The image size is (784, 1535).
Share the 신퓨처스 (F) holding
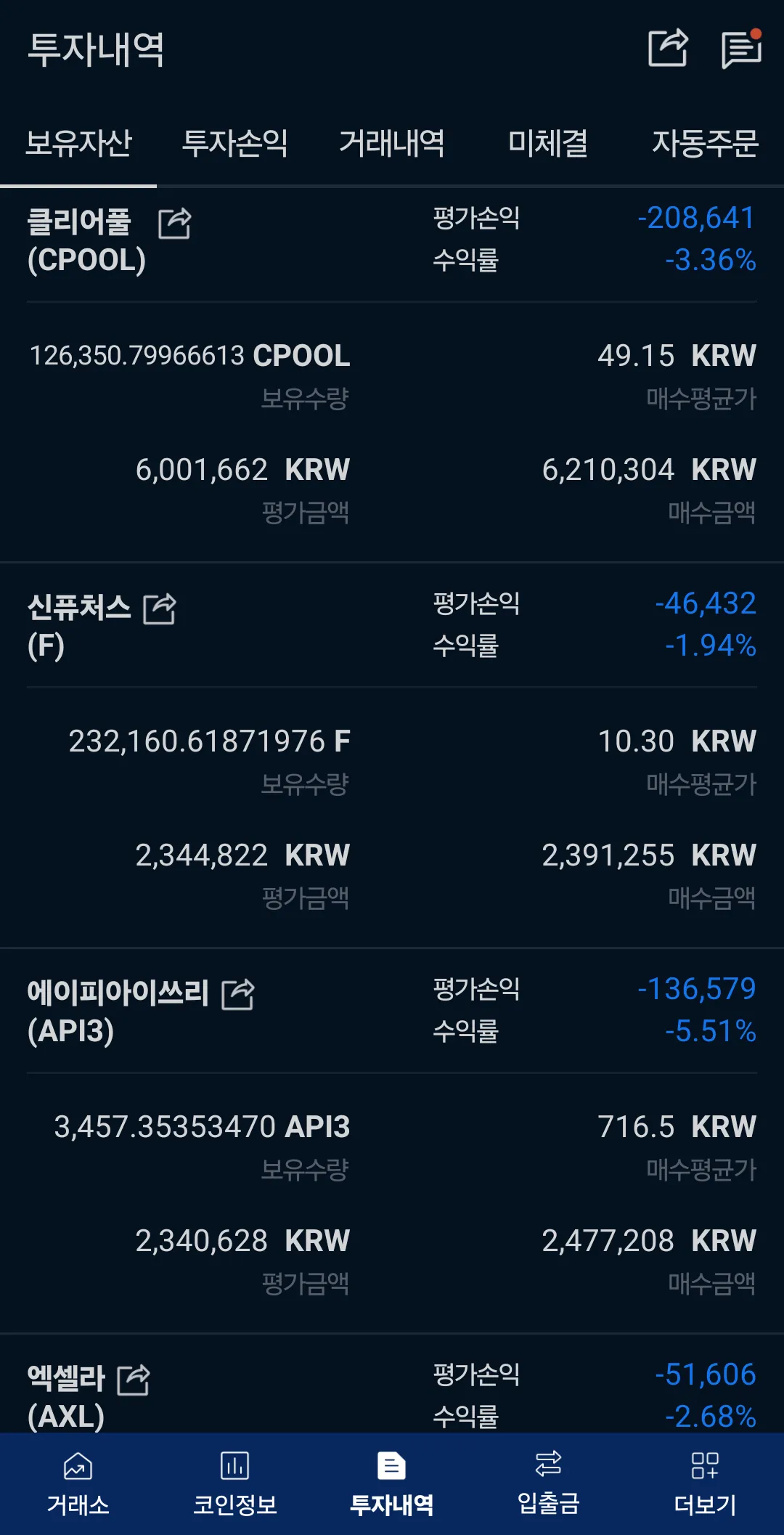(x=160, y=608)
